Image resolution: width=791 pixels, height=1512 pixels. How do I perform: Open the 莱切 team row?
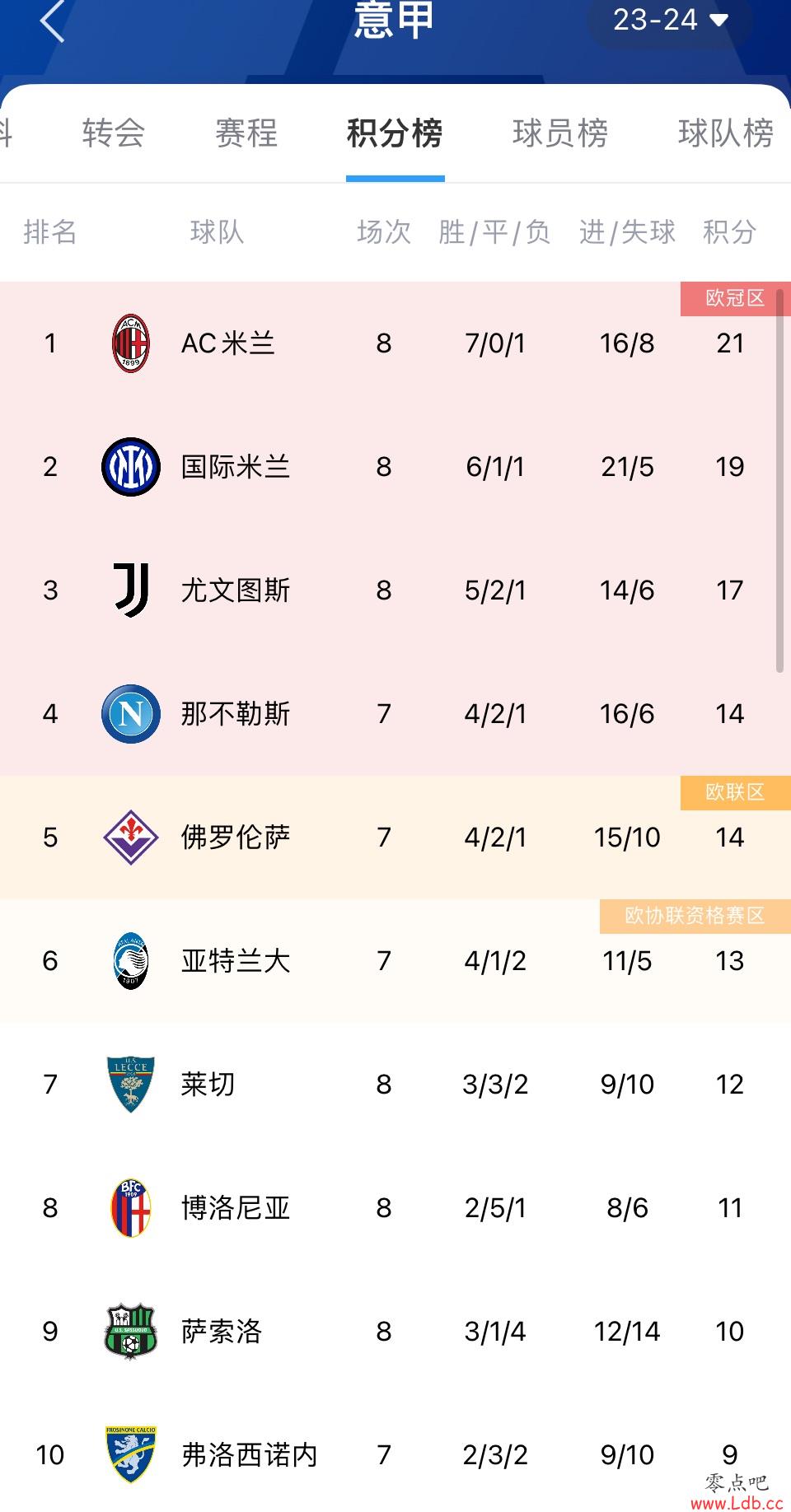[x=395, y=1085]
